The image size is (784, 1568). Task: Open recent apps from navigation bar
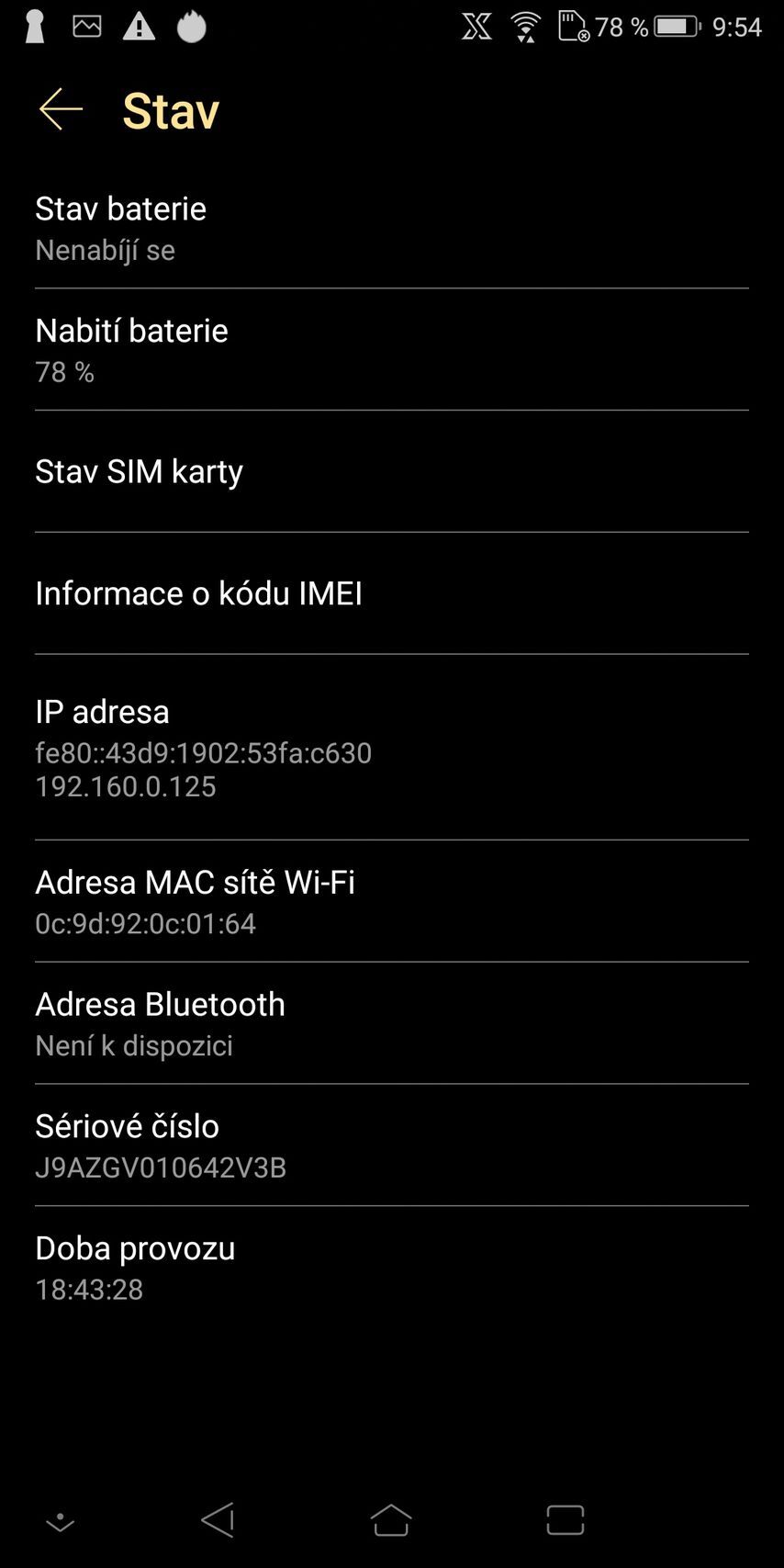pyautogui.click(x=565, y=1519)
